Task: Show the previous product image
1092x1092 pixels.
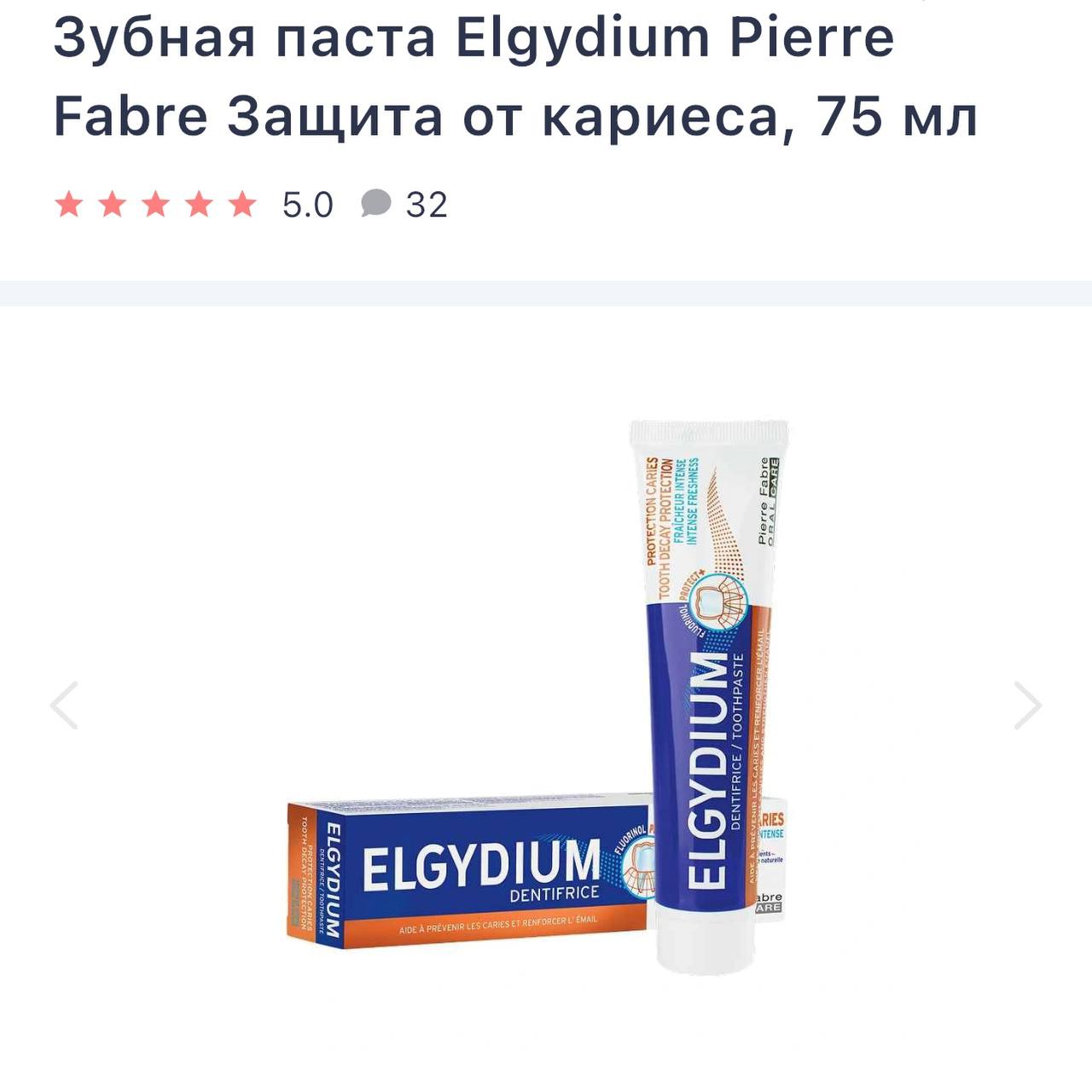Action: 64,706
